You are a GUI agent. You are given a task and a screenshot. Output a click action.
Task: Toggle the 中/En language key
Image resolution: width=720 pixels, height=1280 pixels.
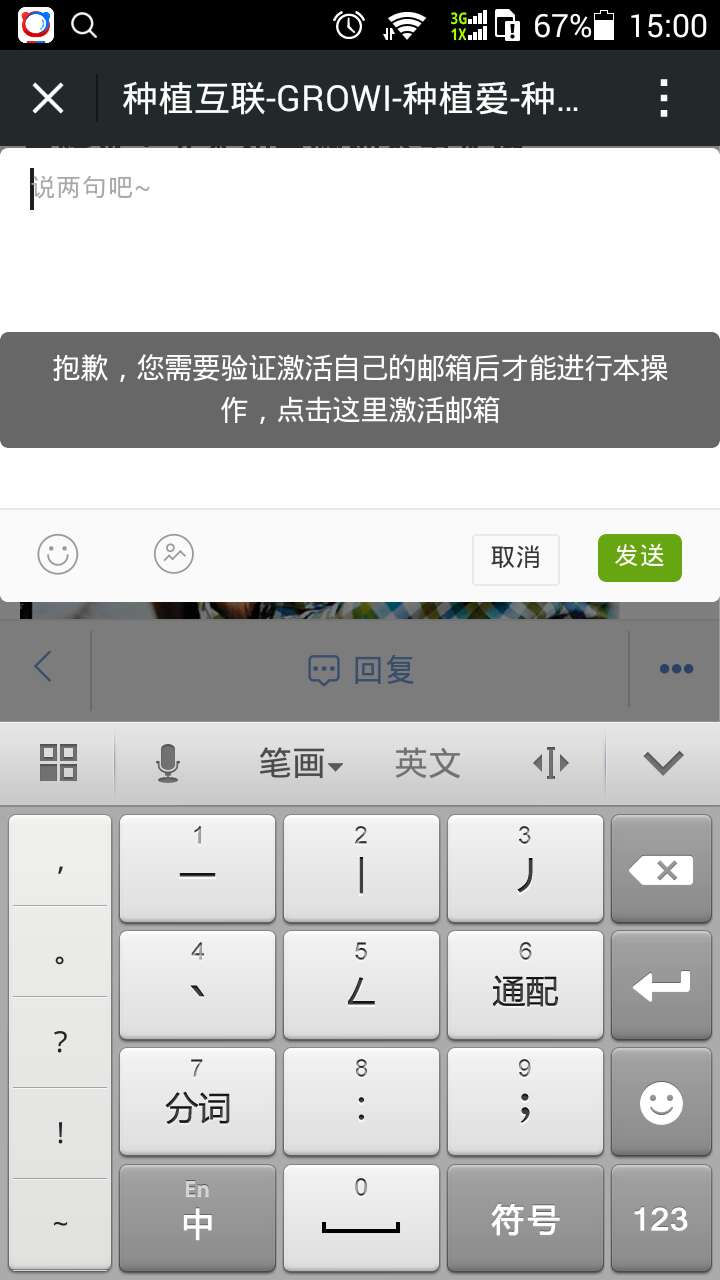point(198,1217)
